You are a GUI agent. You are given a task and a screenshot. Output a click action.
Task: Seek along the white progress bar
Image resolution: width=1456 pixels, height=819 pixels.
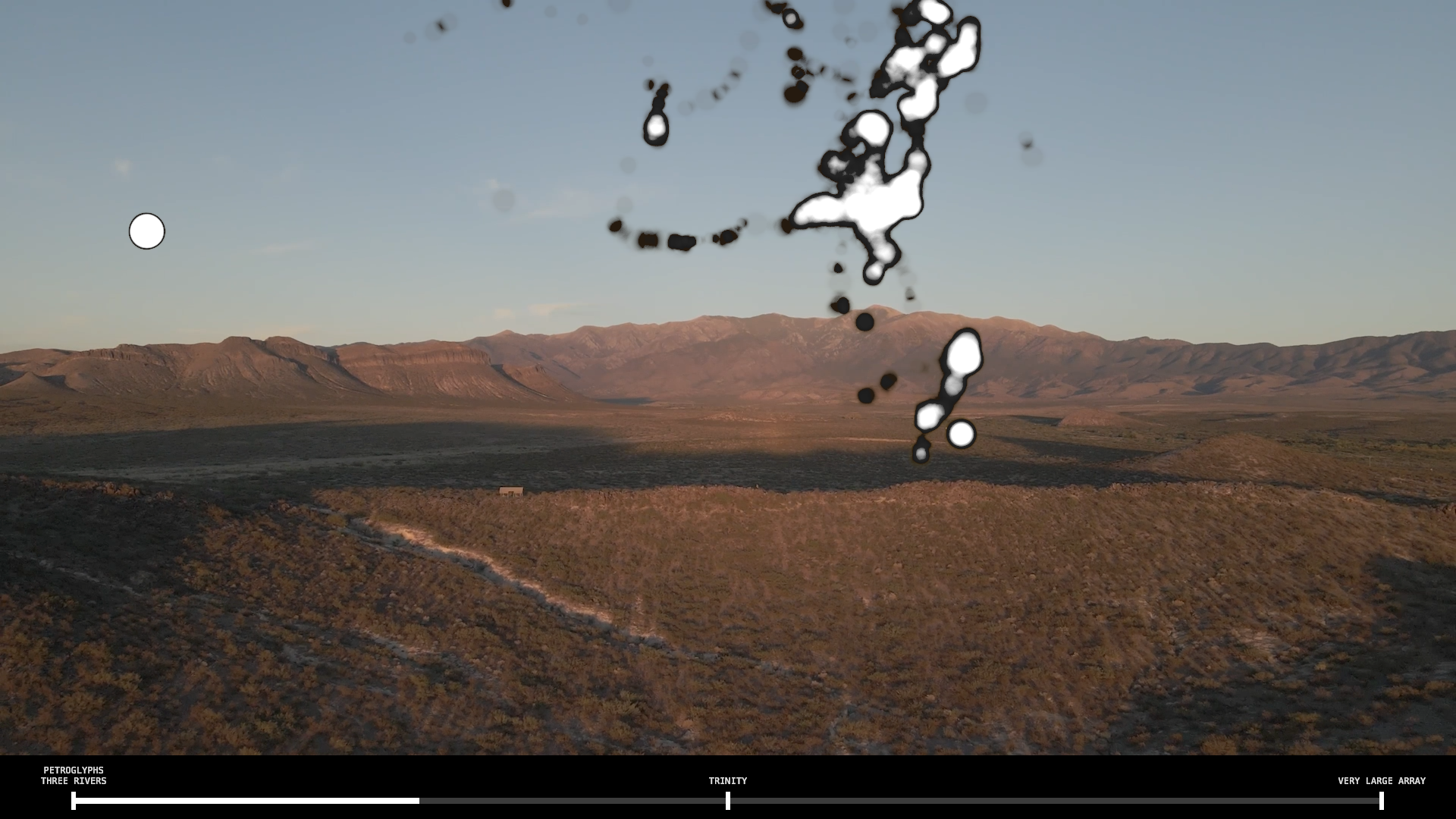pyautogui.click(x=246, y=800)
